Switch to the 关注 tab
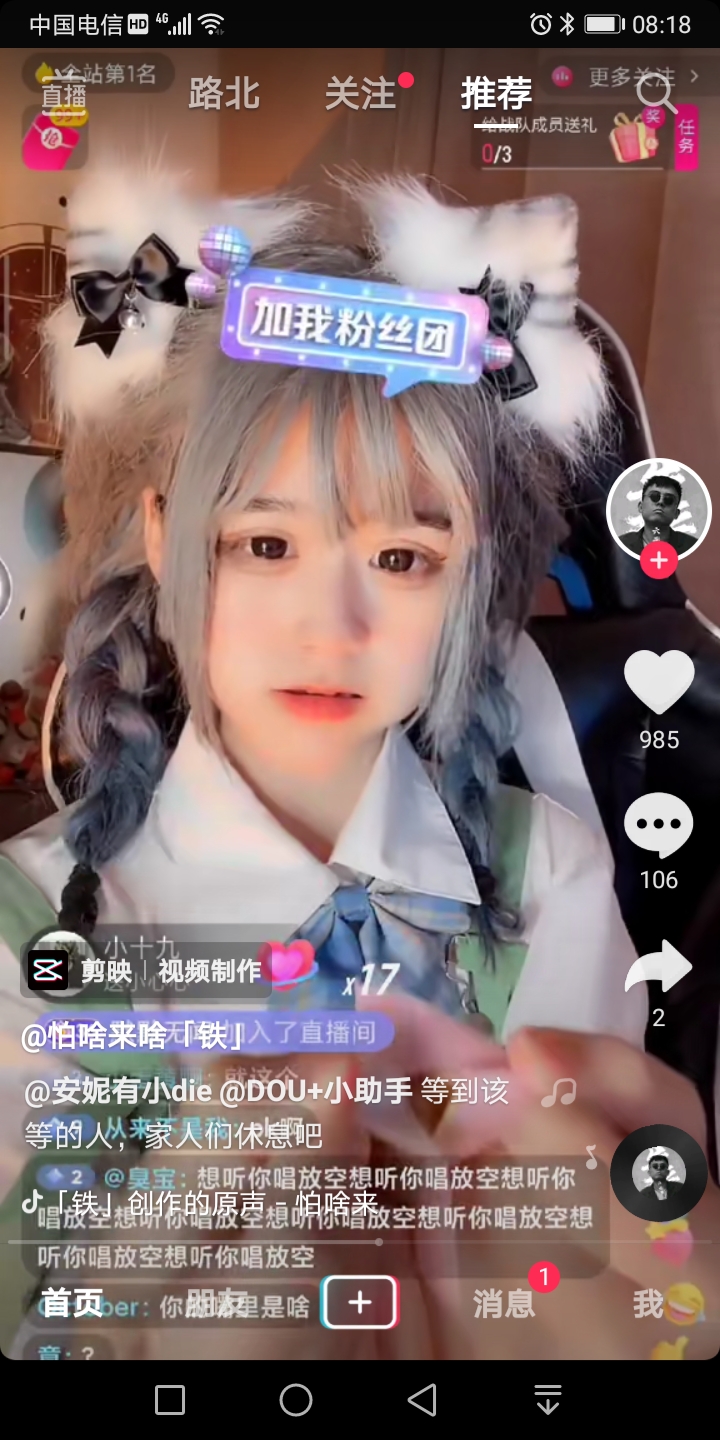This screenshot has height=1440, width=720. [361, 94]
